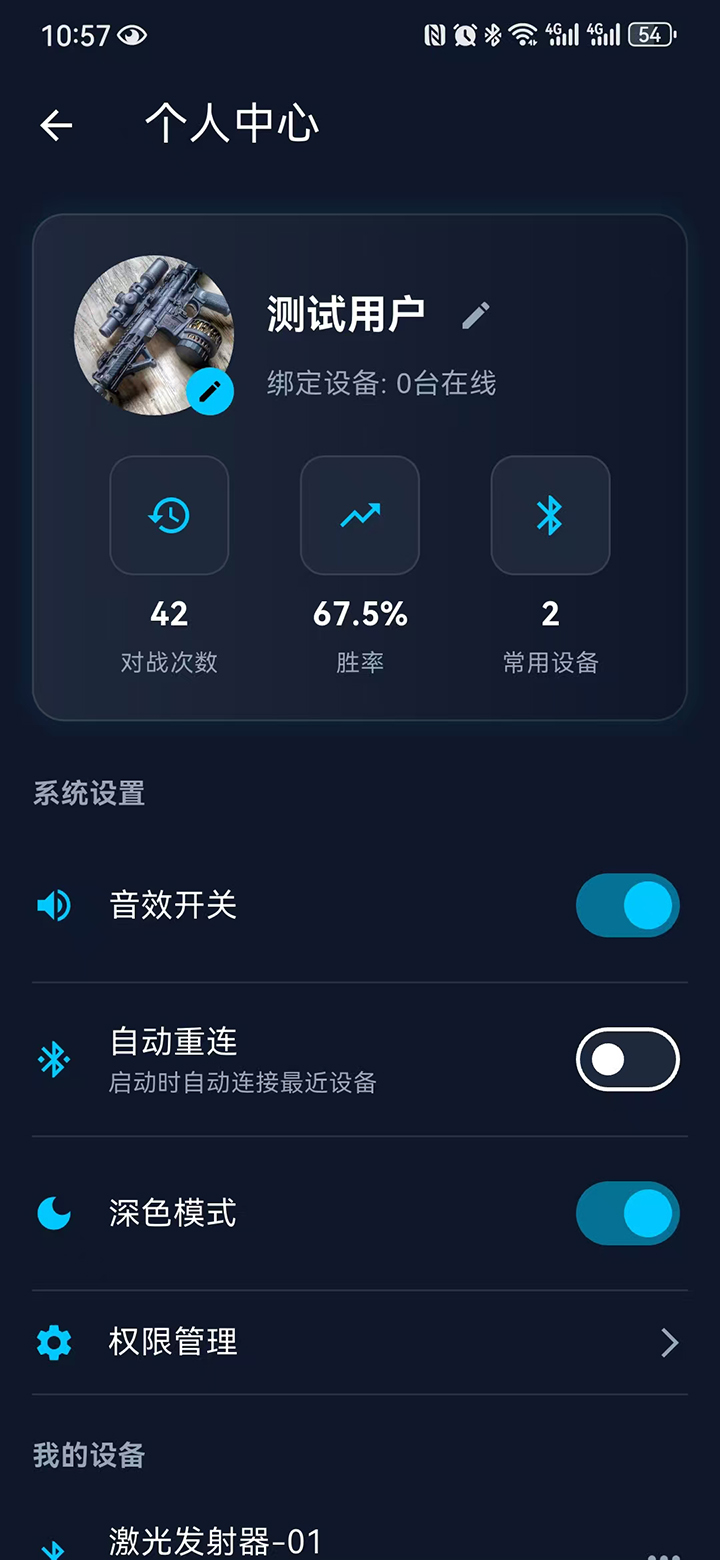Open frequently used devices Bluetooth icon
Viewport: 720px width, 1560px height.
pyautogui.click(x=550, y=514)
